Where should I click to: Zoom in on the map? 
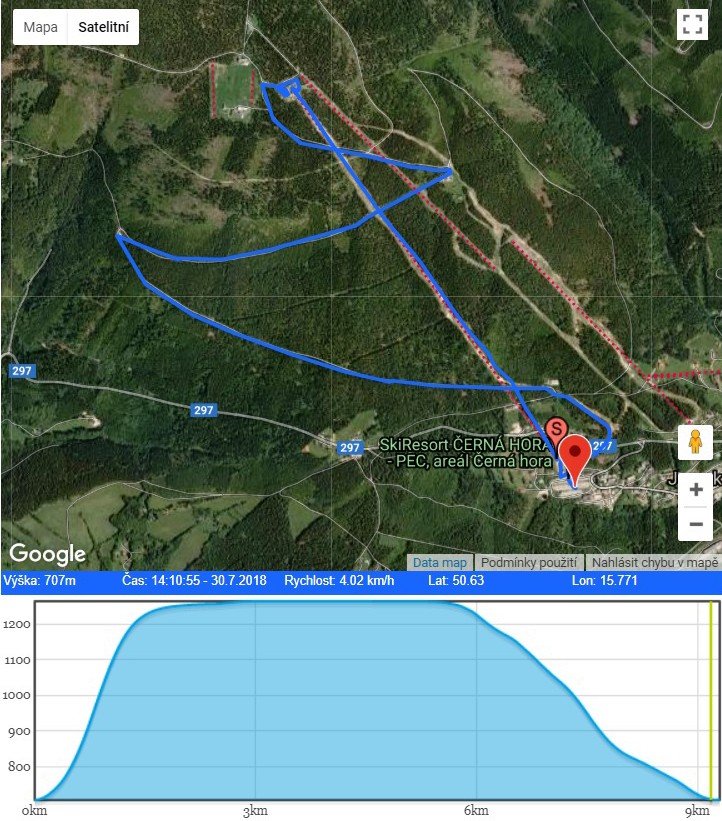click(695, 491)
